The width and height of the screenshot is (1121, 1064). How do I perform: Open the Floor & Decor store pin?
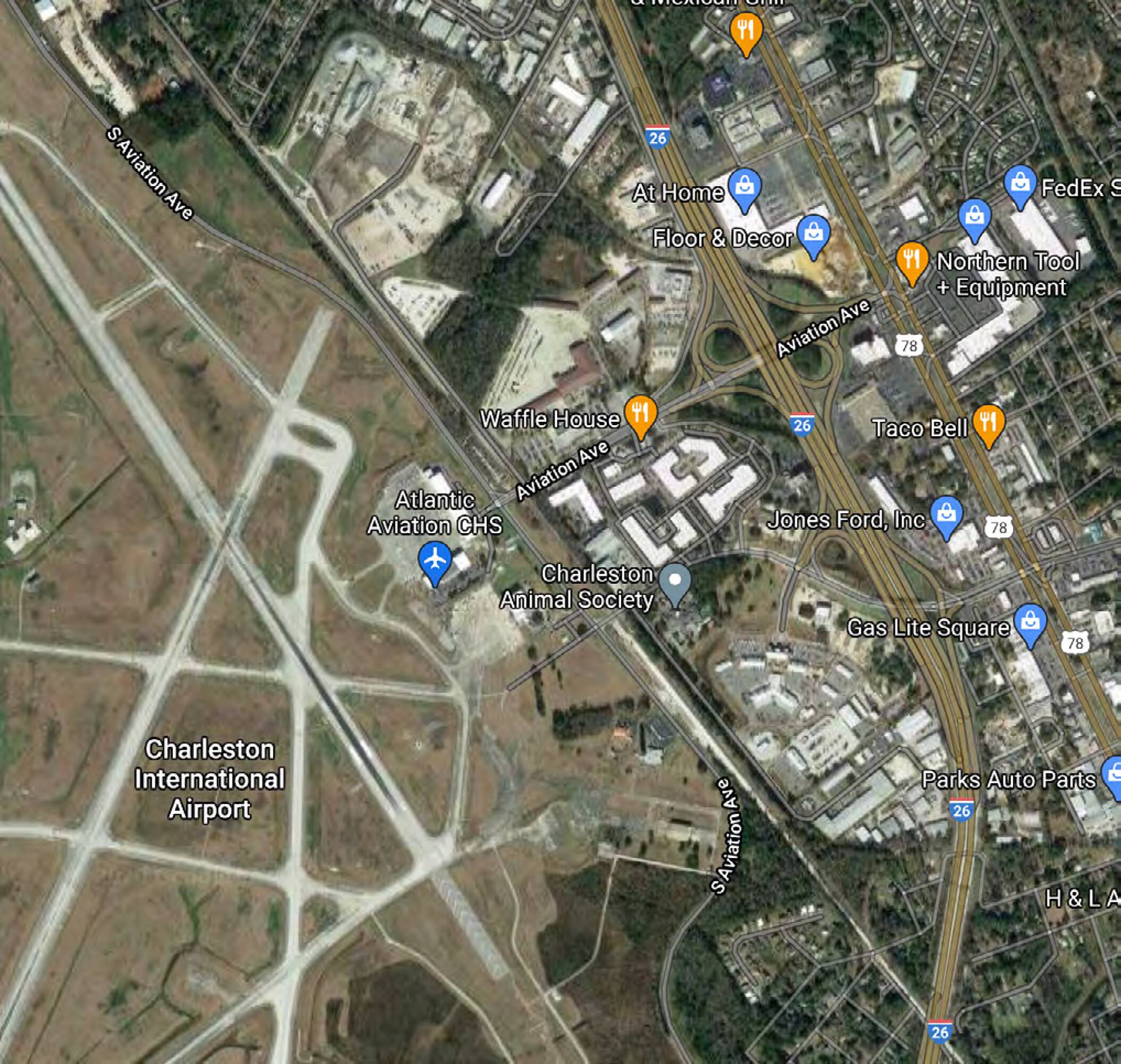(x=814, y=235)
